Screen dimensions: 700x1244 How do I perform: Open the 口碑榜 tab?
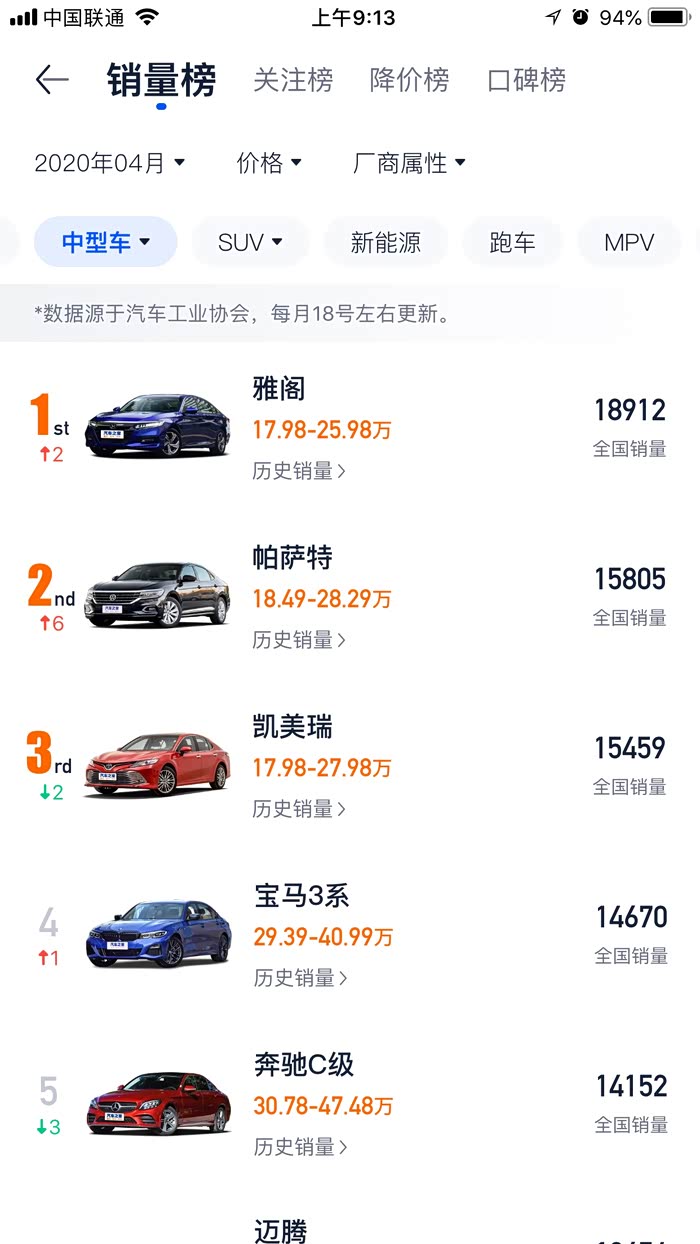tap(527, 80)
